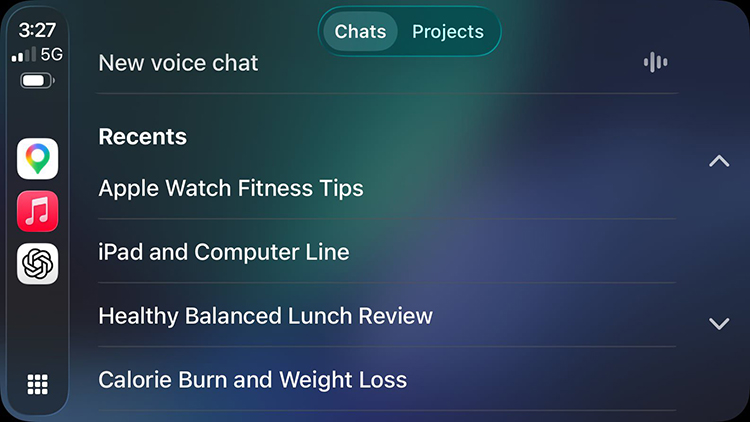
Task: Tap the up chevron to page up
Action: click(718, 161)
